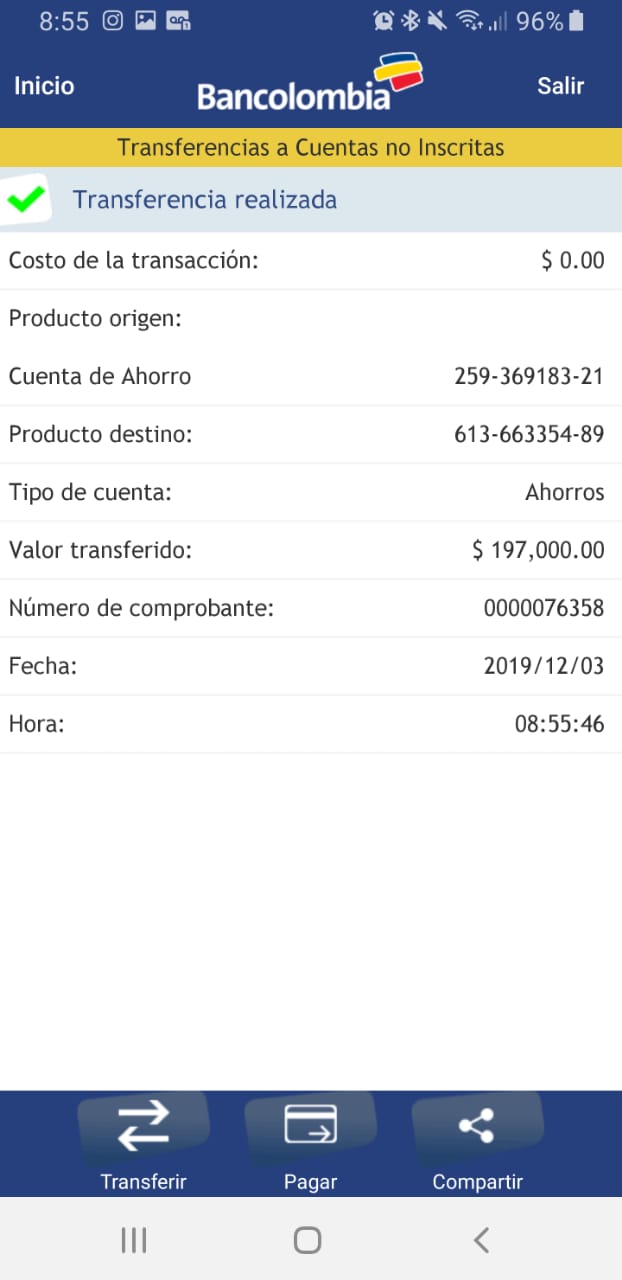622x1280 pixels.
Task: Share the receipt via Compartir
Action: [477, 1140]
